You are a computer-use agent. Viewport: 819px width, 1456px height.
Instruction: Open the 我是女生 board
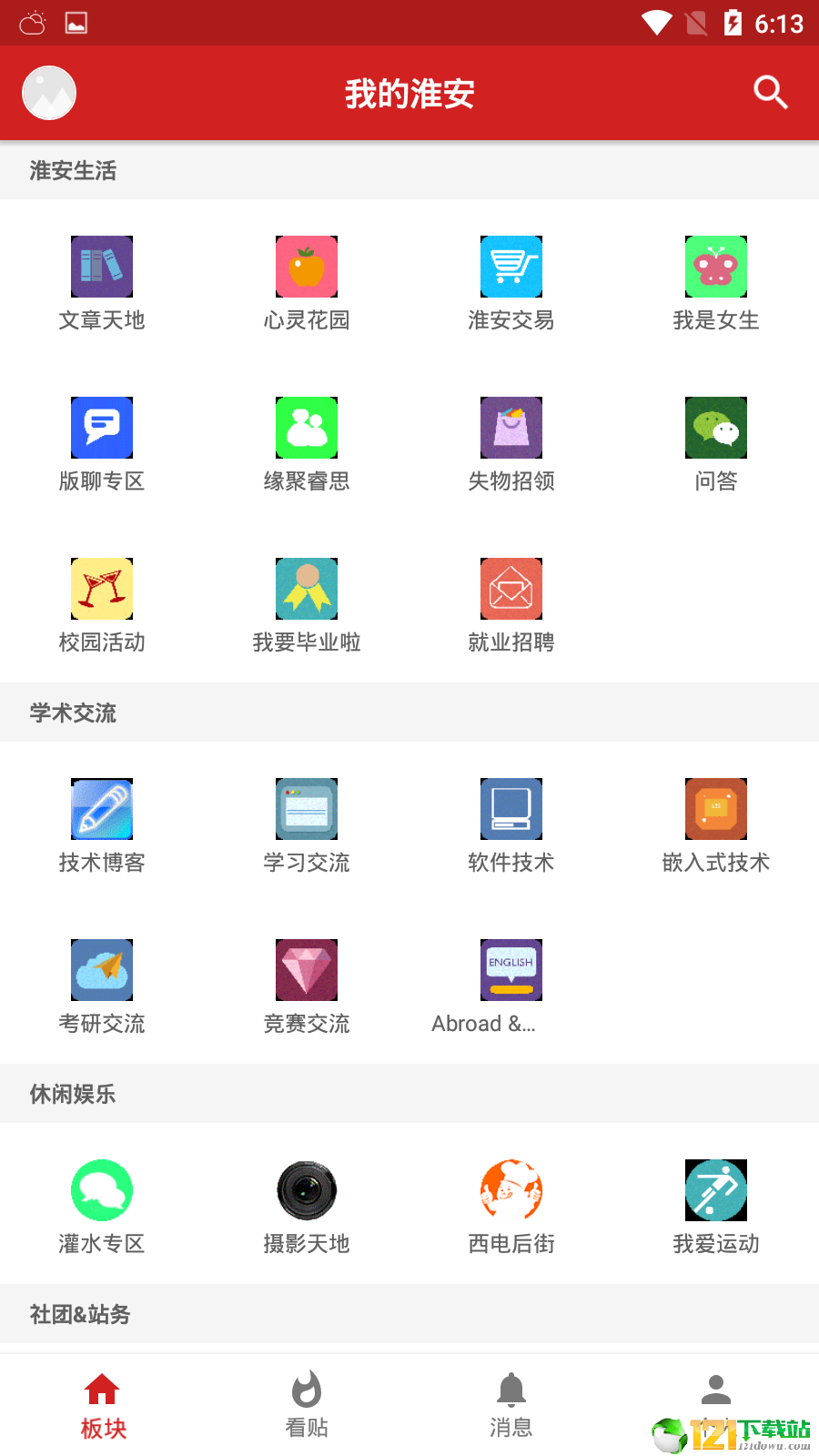(716, 284)
